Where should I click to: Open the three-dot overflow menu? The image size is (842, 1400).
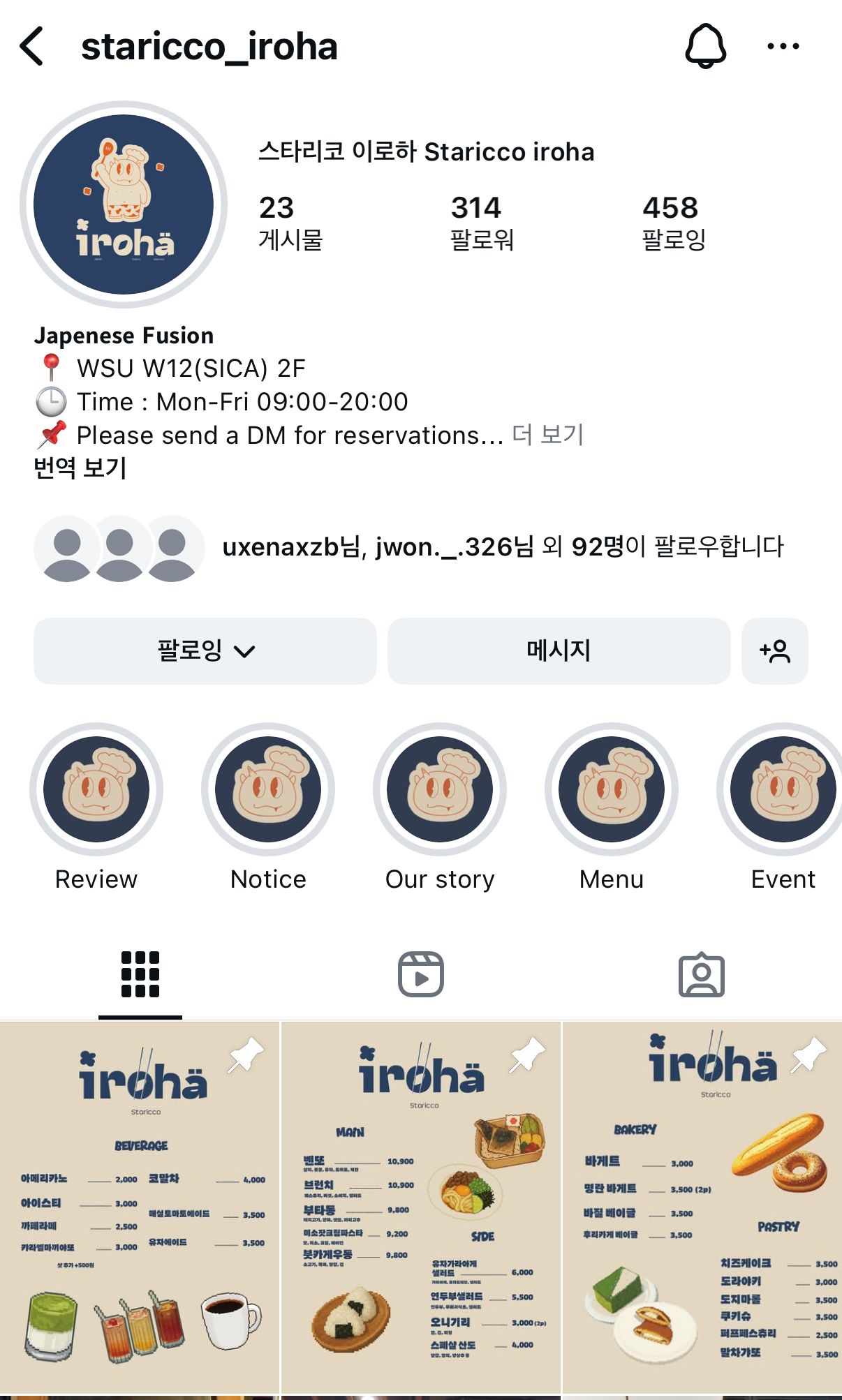783,47
